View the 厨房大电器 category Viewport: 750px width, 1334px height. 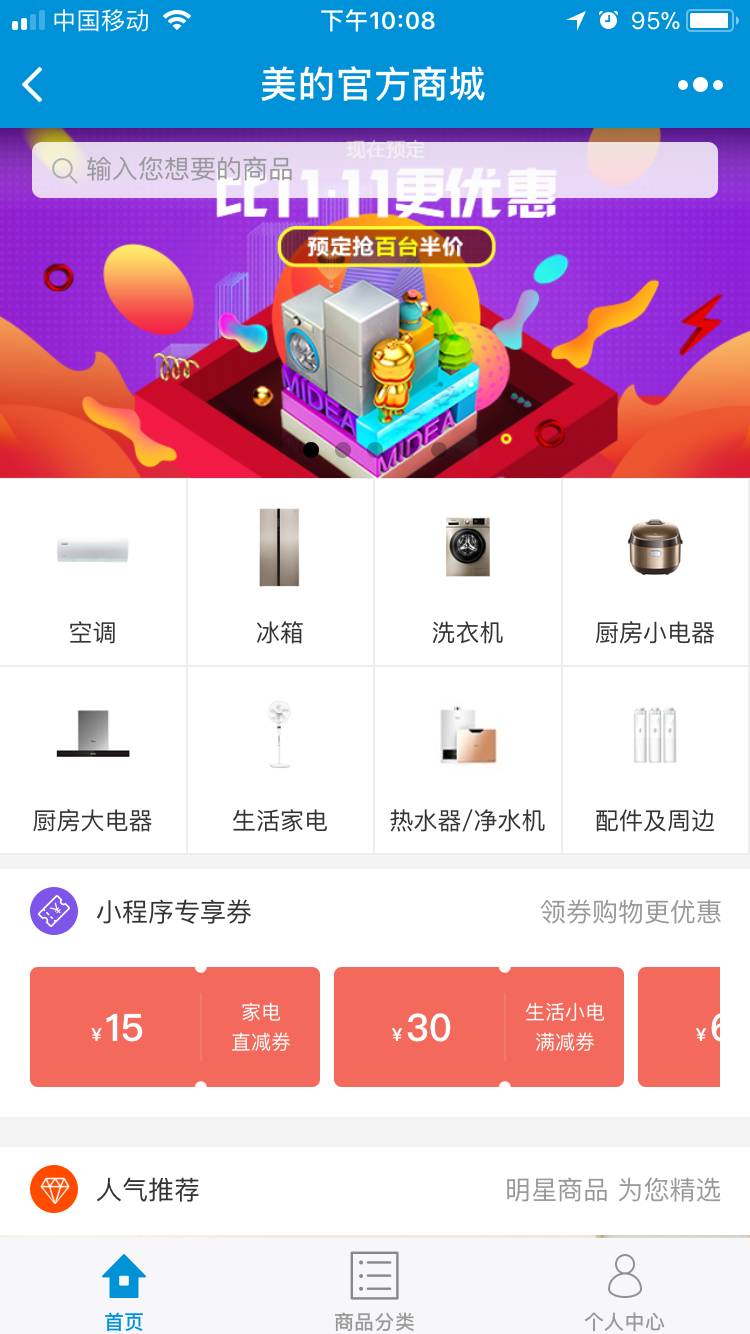point(93,760)
